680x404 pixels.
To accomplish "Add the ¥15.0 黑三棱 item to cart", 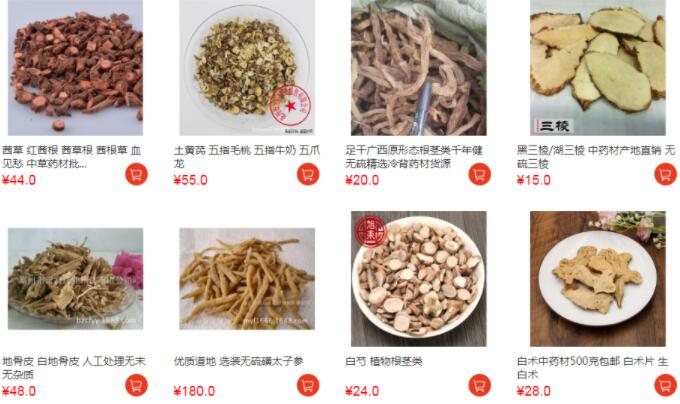I will point(665,174).
